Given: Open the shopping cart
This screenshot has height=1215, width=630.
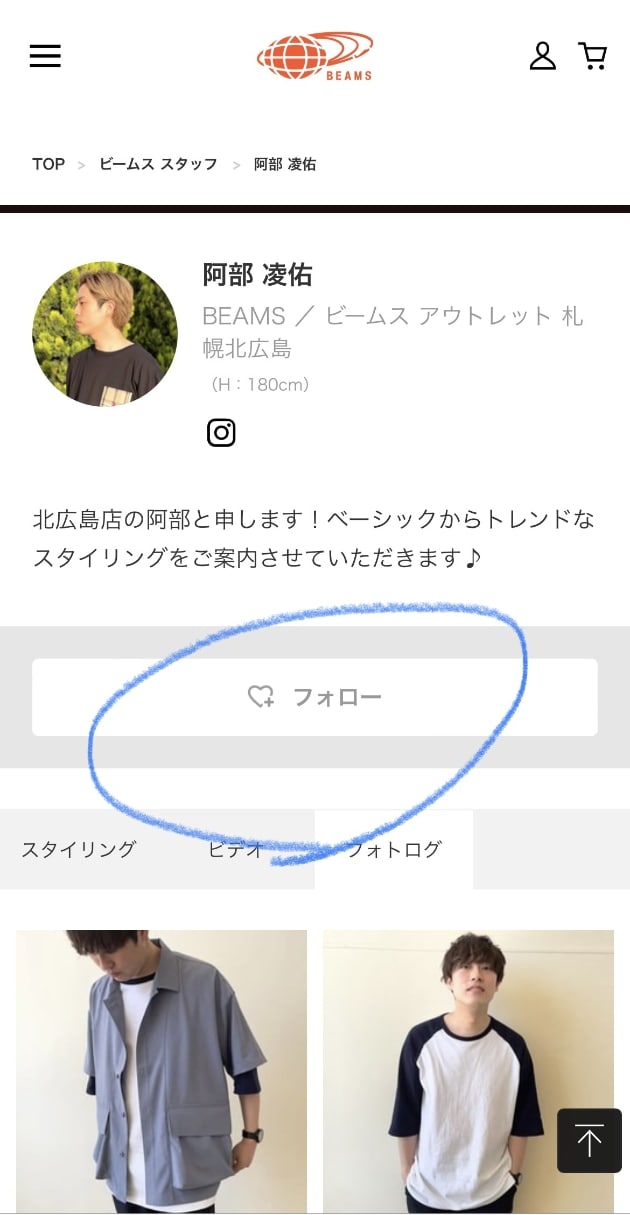Looking at the screenshot, I should tap(593, 56).
